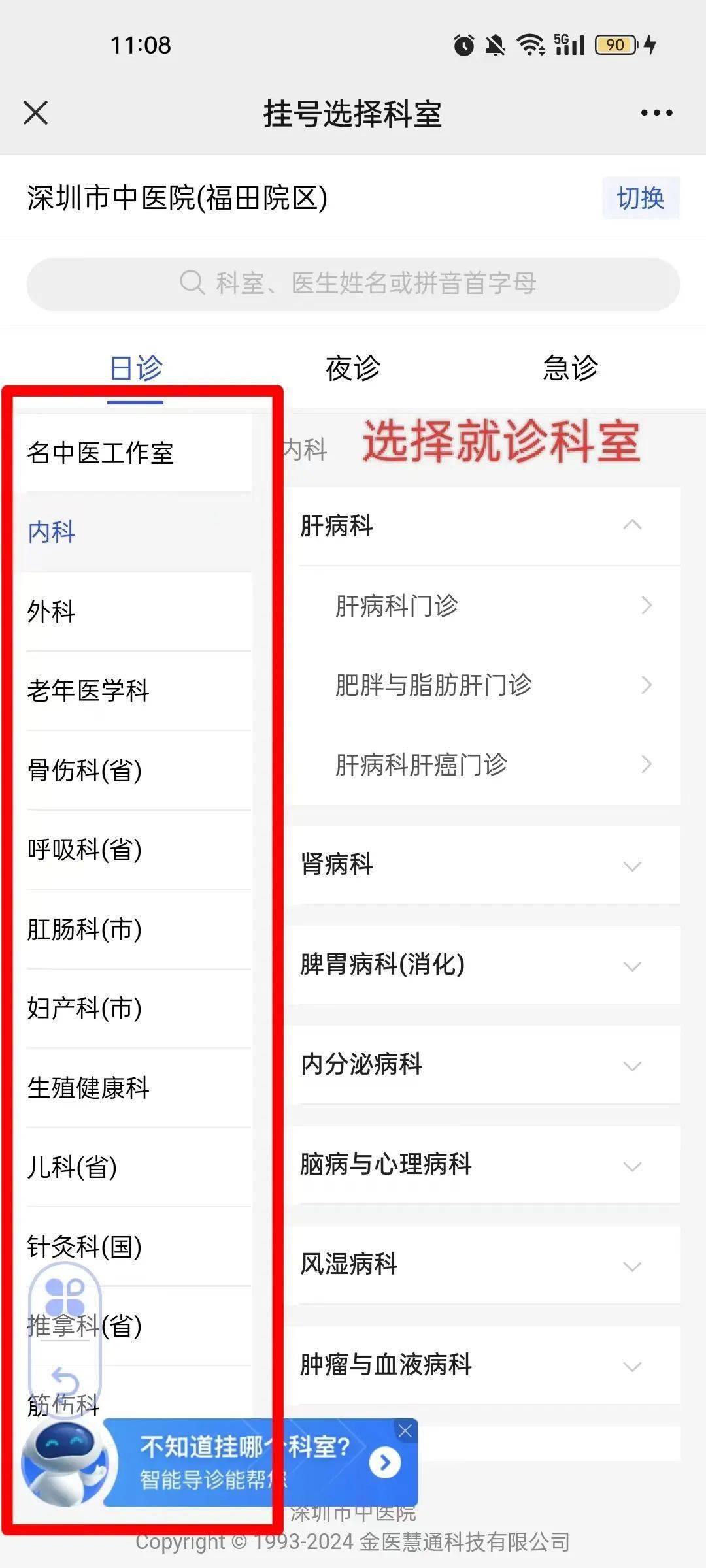The height and width of the screenshot is (1568, 706).
Task: Switch to the 夜诊 tab
Action: [353, 368]
